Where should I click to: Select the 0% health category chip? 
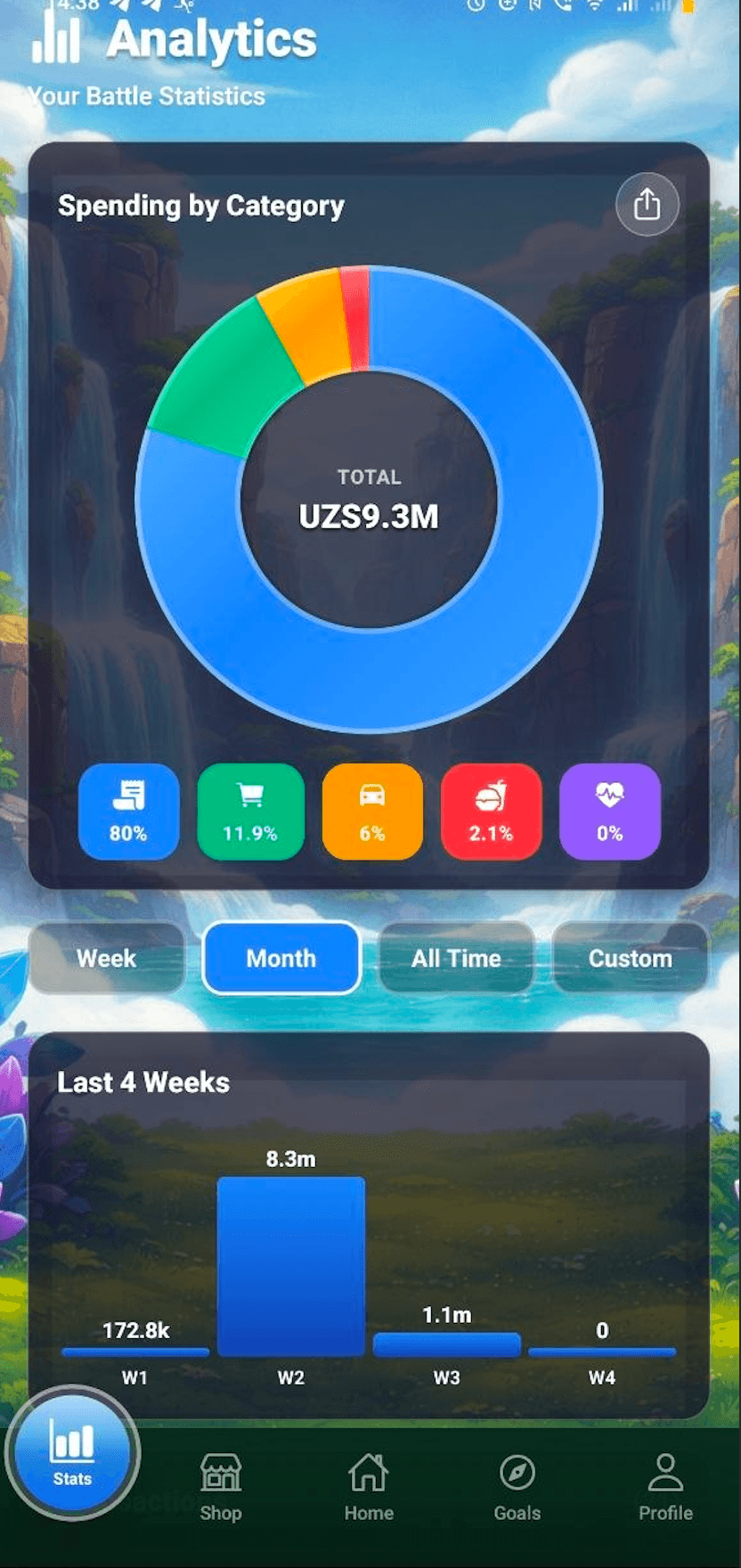610,812
